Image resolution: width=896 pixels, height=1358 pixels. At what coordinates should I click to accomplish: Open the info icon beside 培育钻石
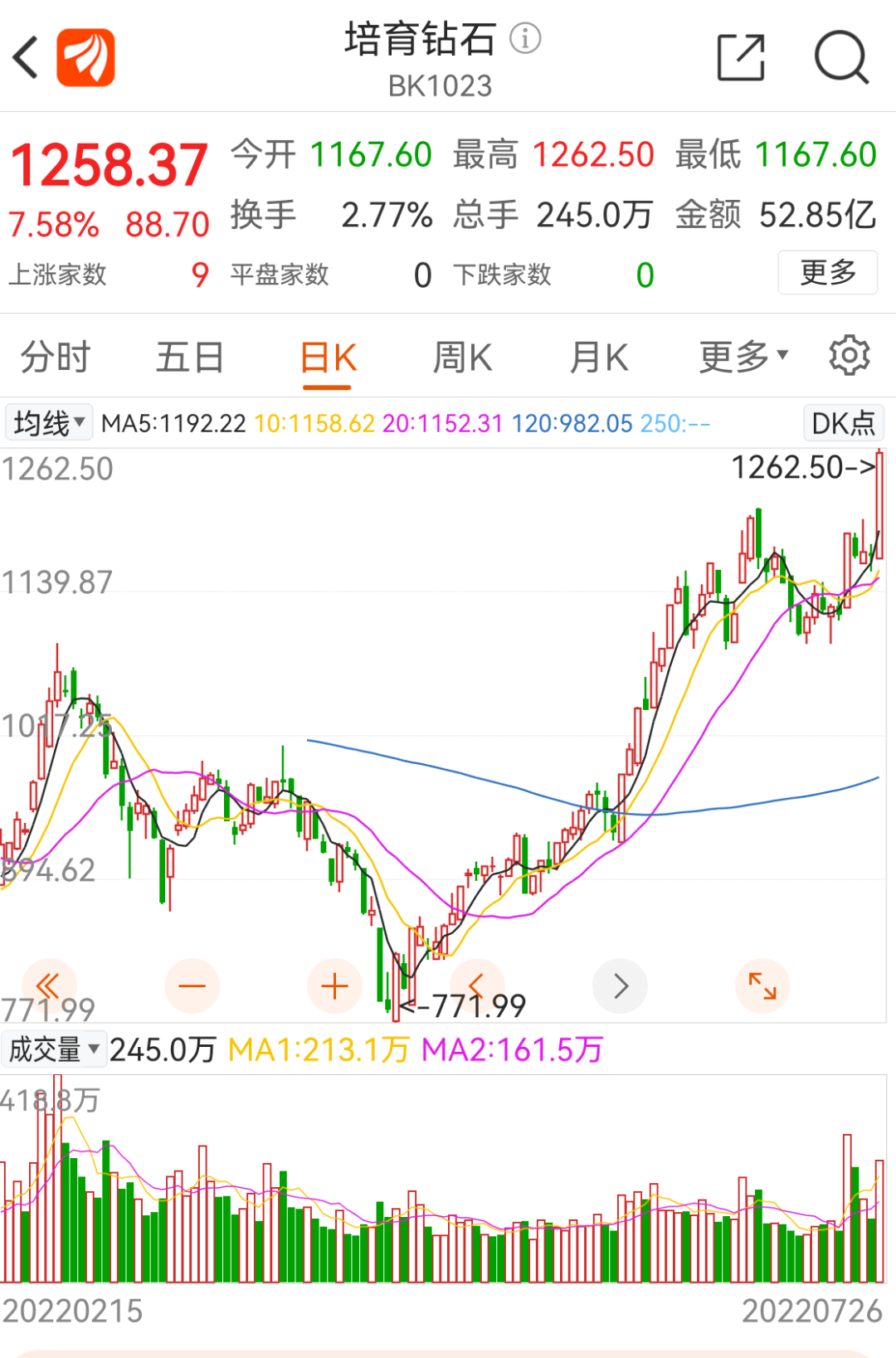click(525, 38)
